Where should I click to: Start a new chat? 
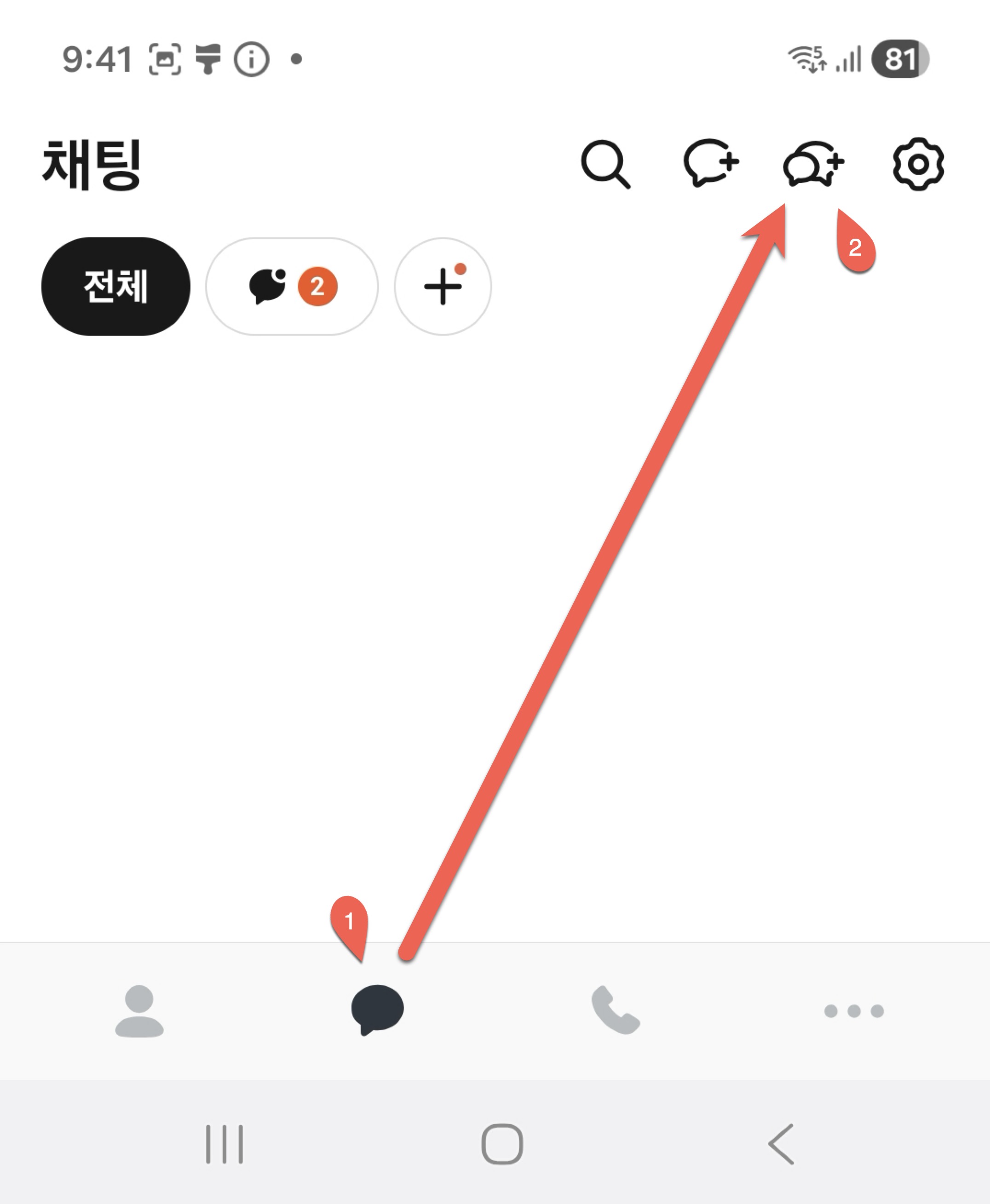(711, 163)
